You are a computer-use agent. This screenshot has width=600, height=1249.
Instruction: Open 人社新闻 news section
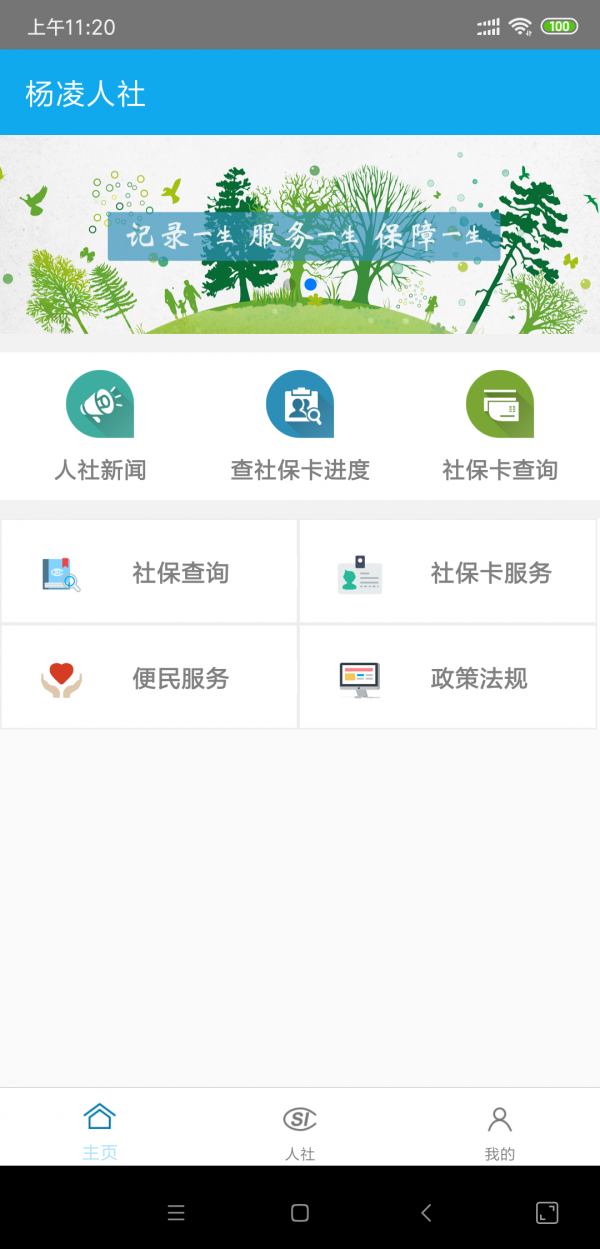point(100,425)
